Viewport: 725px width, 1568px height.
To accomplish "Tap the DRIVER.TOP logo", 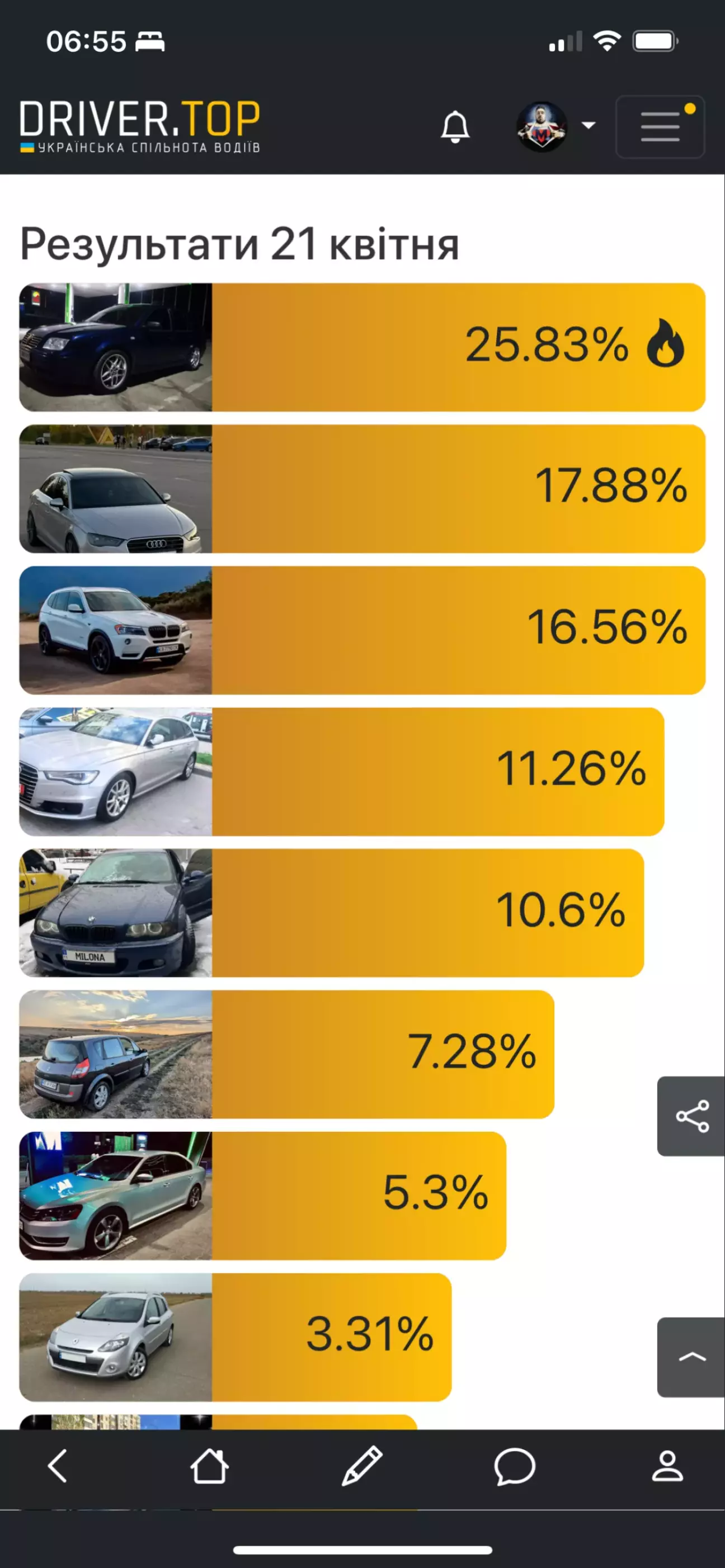I will click(x=140, y=126).
